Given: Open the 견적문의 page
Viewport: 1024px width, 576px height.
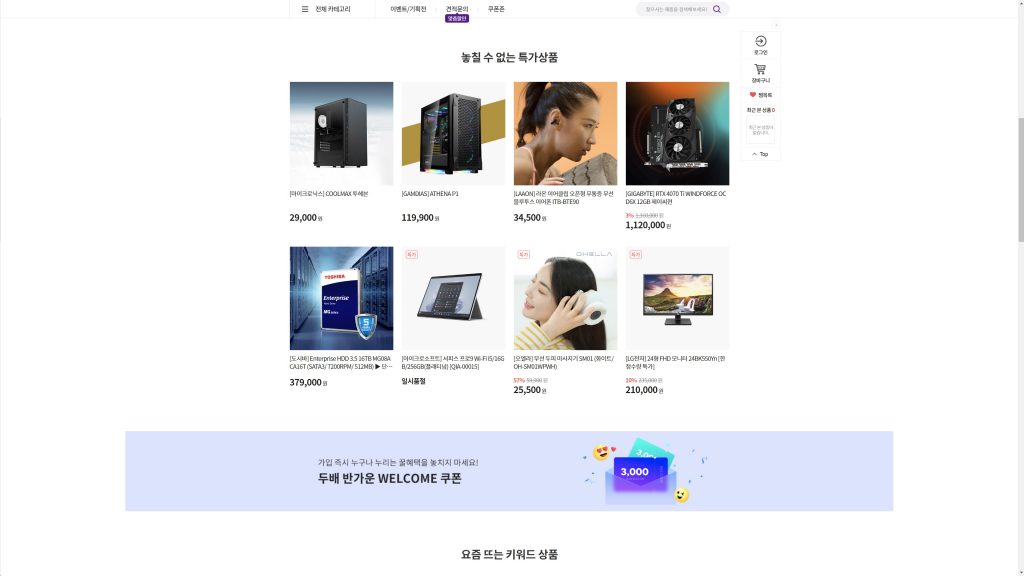Looking at the screenshot, I should click(457, 9).
